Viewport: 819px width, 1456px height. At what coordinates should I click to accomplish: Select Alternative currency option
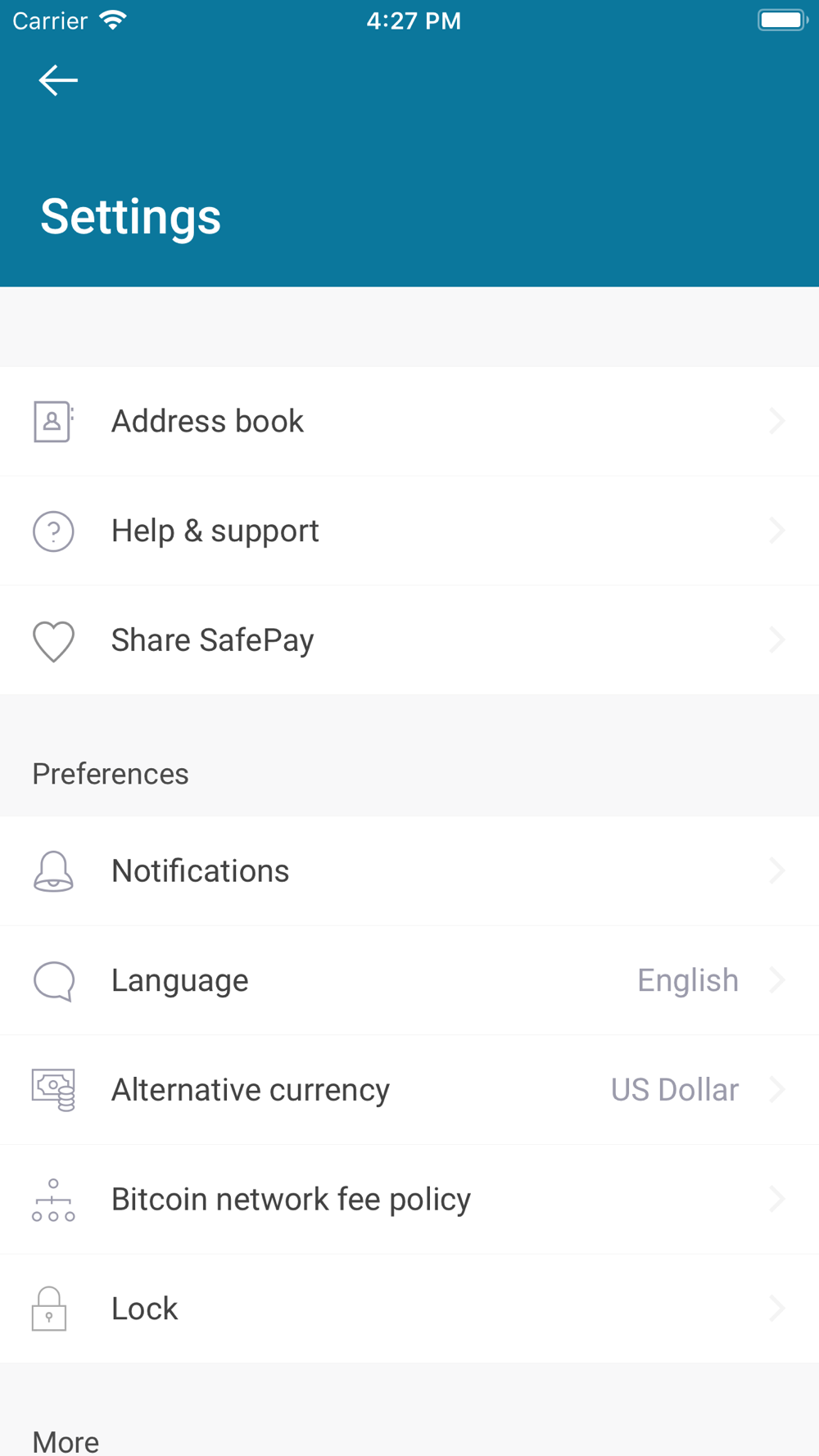coord(409,1090)
